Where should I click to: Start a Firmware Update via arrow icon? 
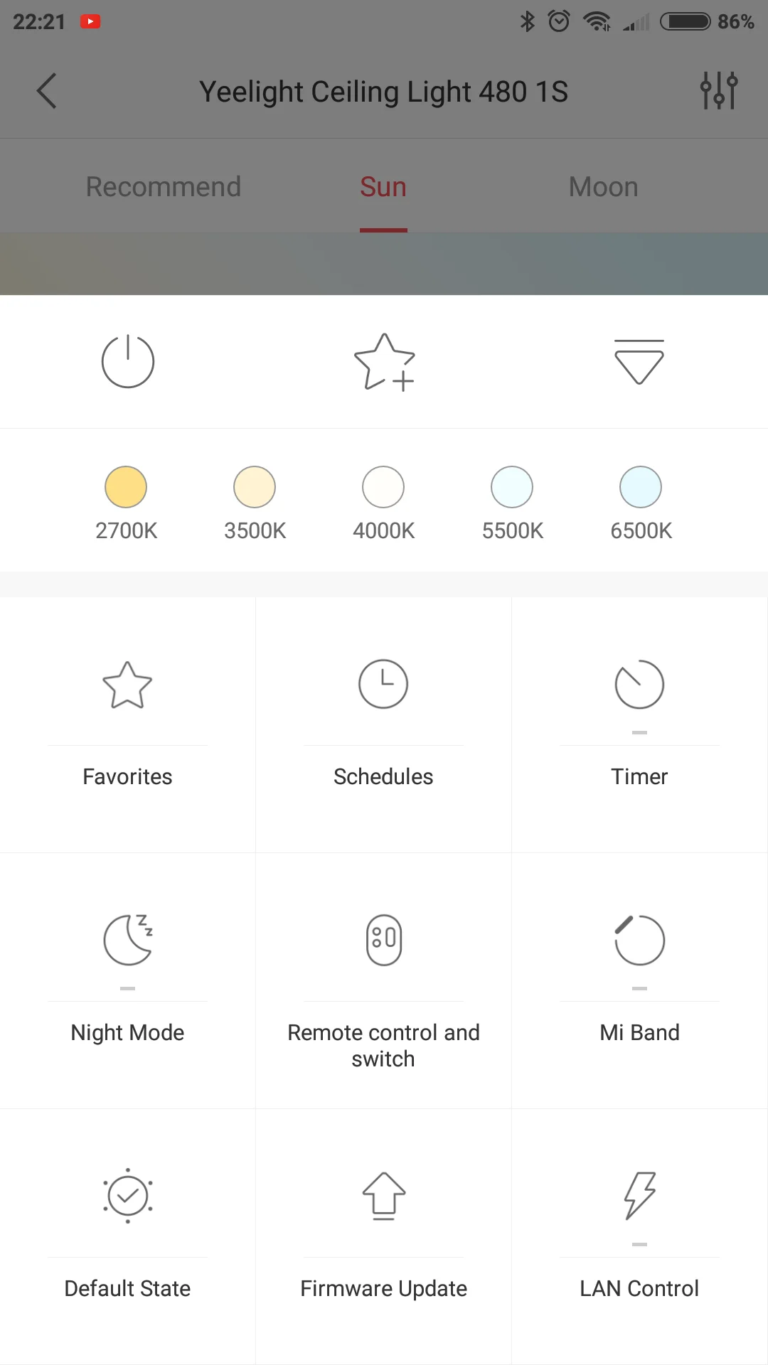(x=383, y=1195)
